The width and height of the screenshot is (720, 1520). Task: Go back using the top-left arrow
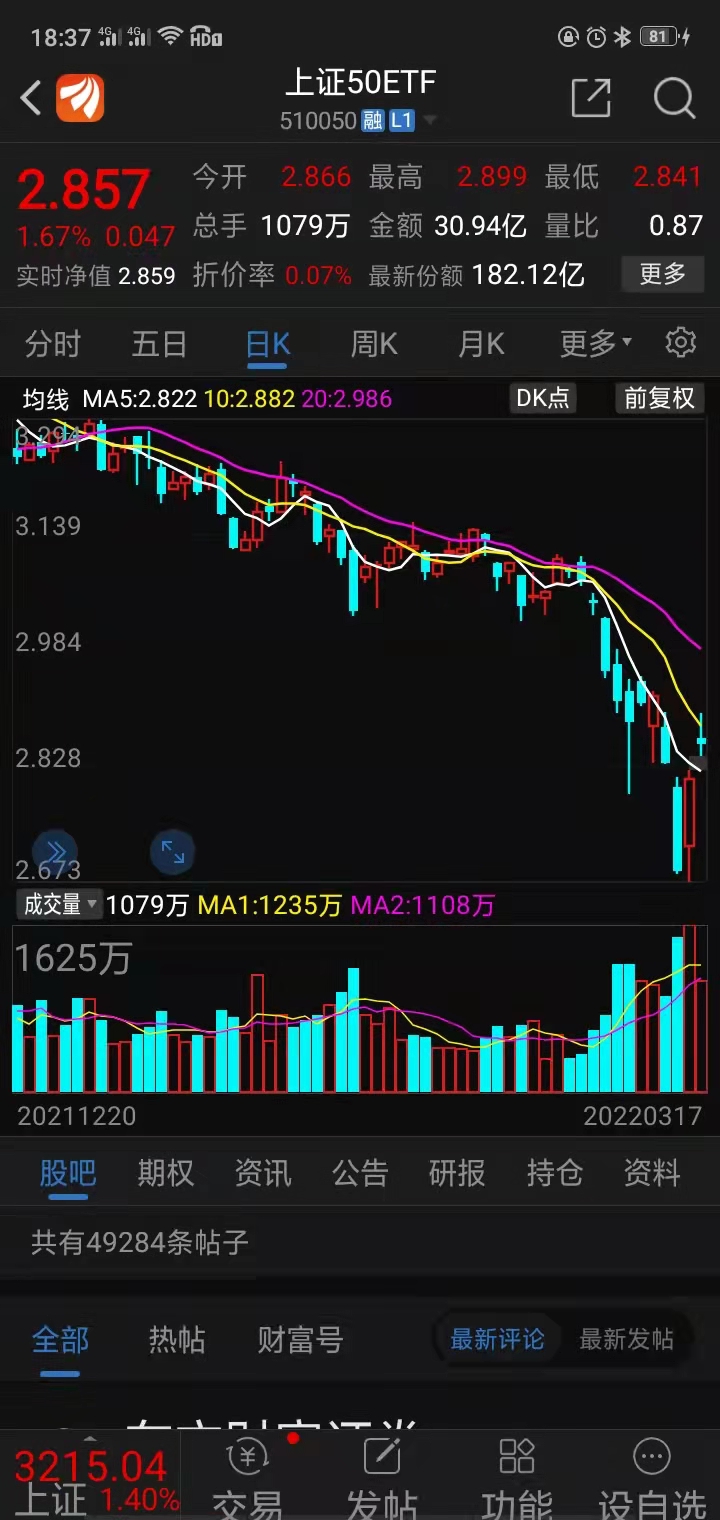31,99
